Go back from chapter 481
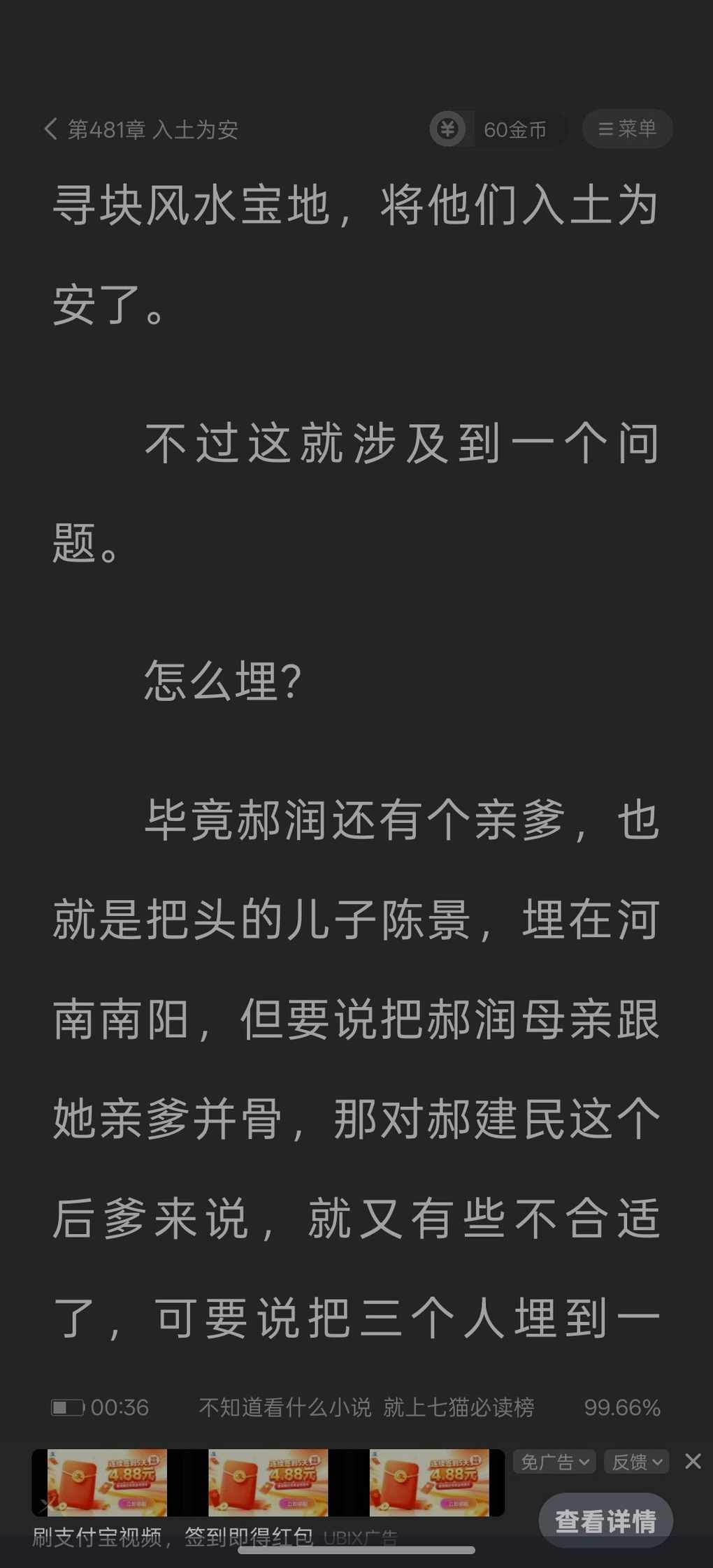Viewport: 713px width, 1568px height. pyautogui.click(x=50, y=129)
